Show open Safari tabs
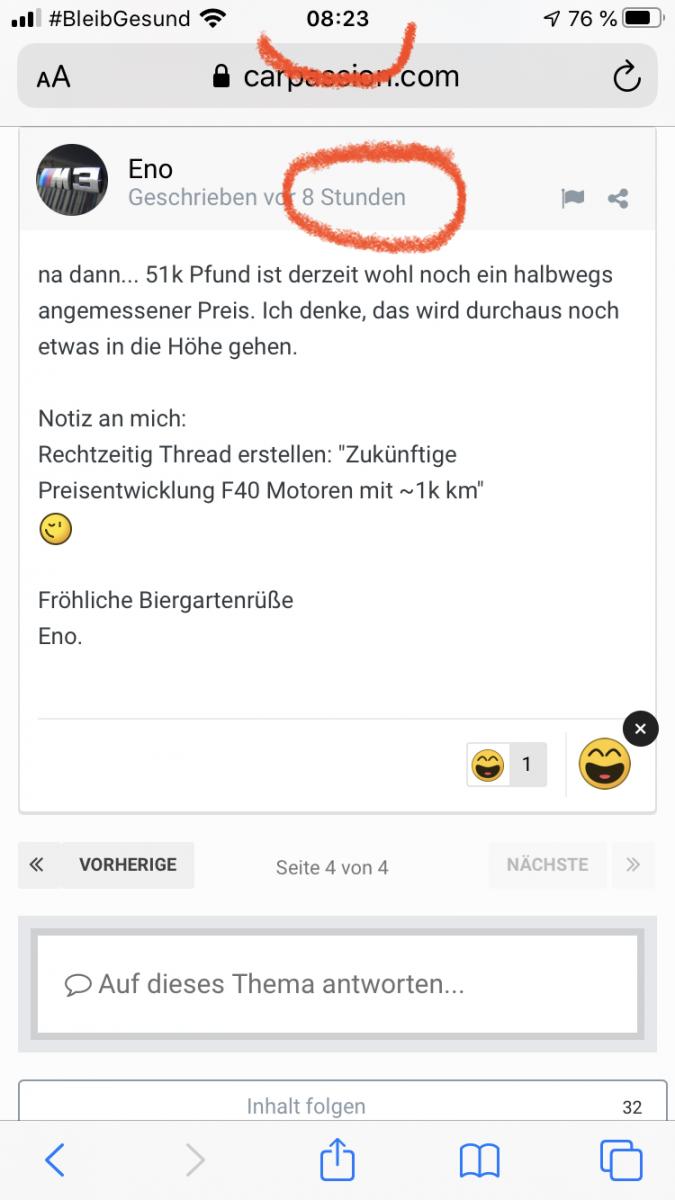675x1200 pixels. pyautogui.click(x=620, y=1160)
